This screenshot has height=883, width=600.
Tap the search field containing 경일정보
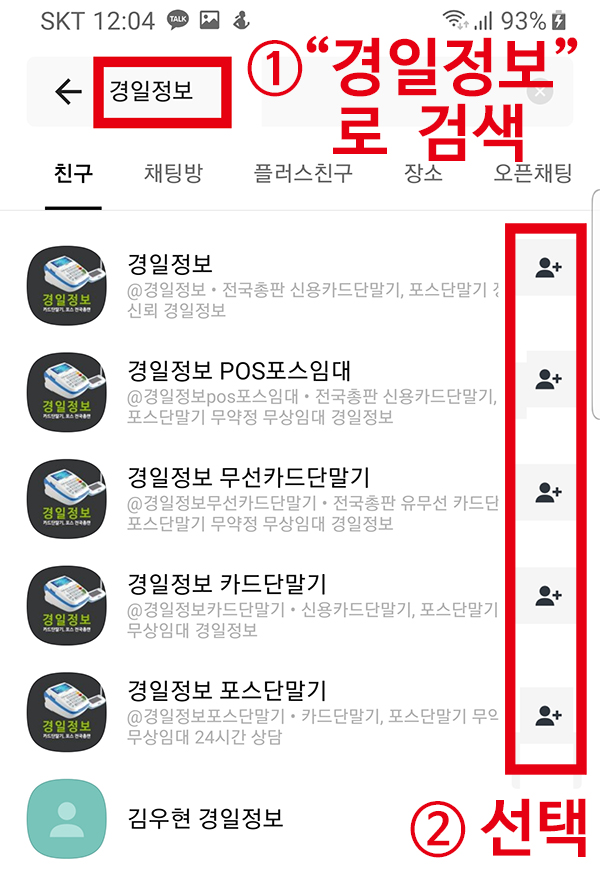(x=160, y=92)
